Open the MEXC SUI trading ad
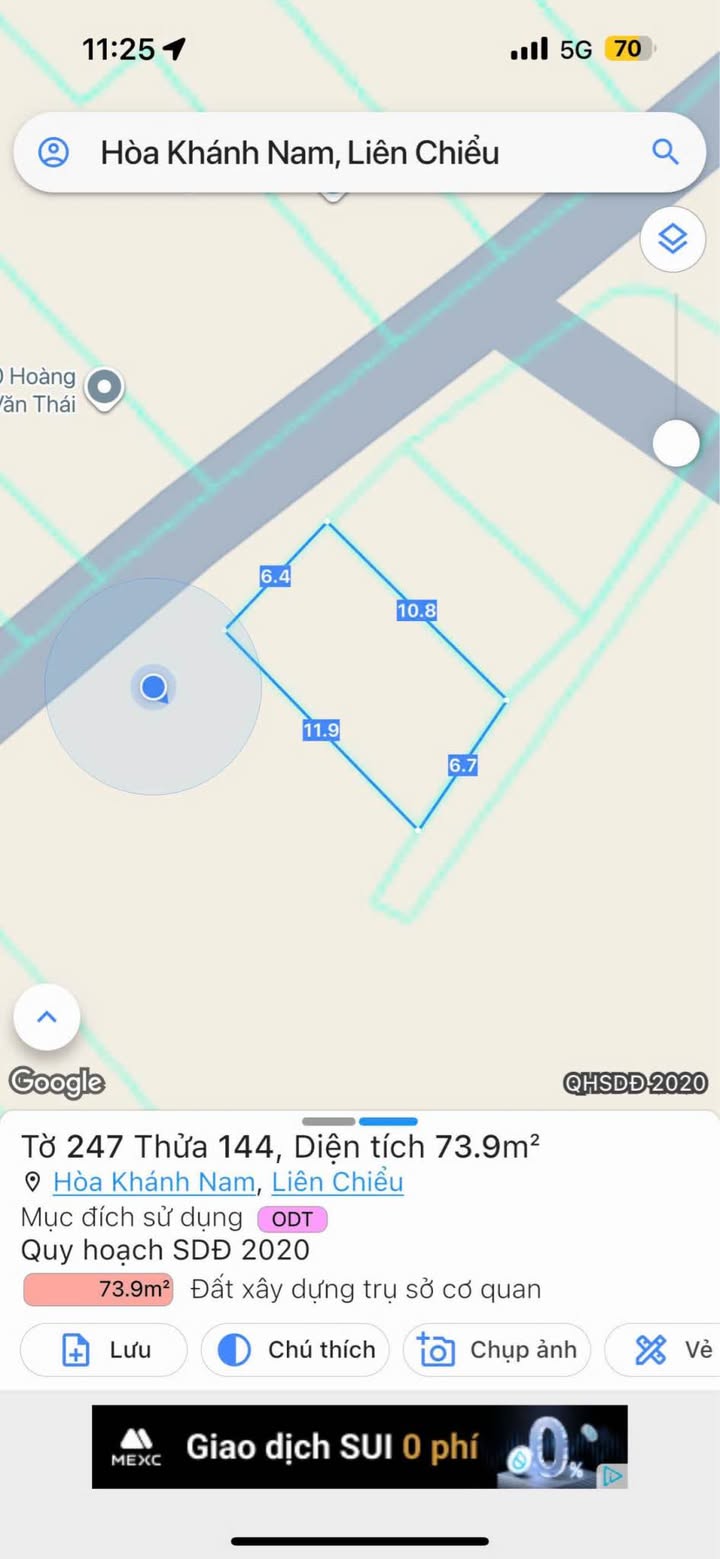 pos(360,1447)
